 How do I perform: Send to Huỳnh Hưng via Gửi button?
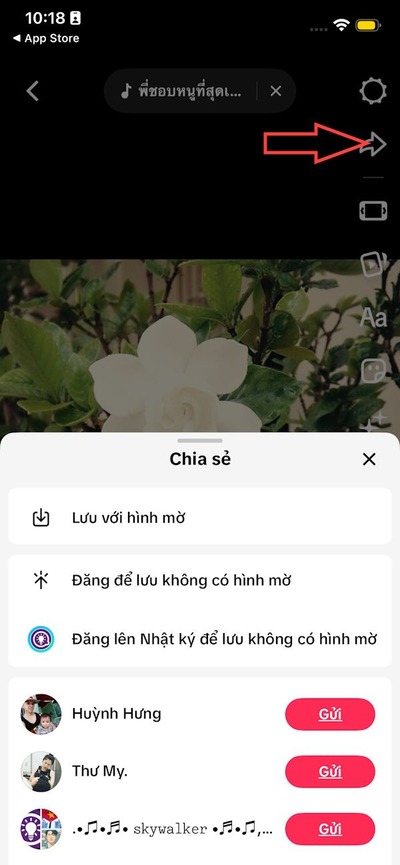330,714
